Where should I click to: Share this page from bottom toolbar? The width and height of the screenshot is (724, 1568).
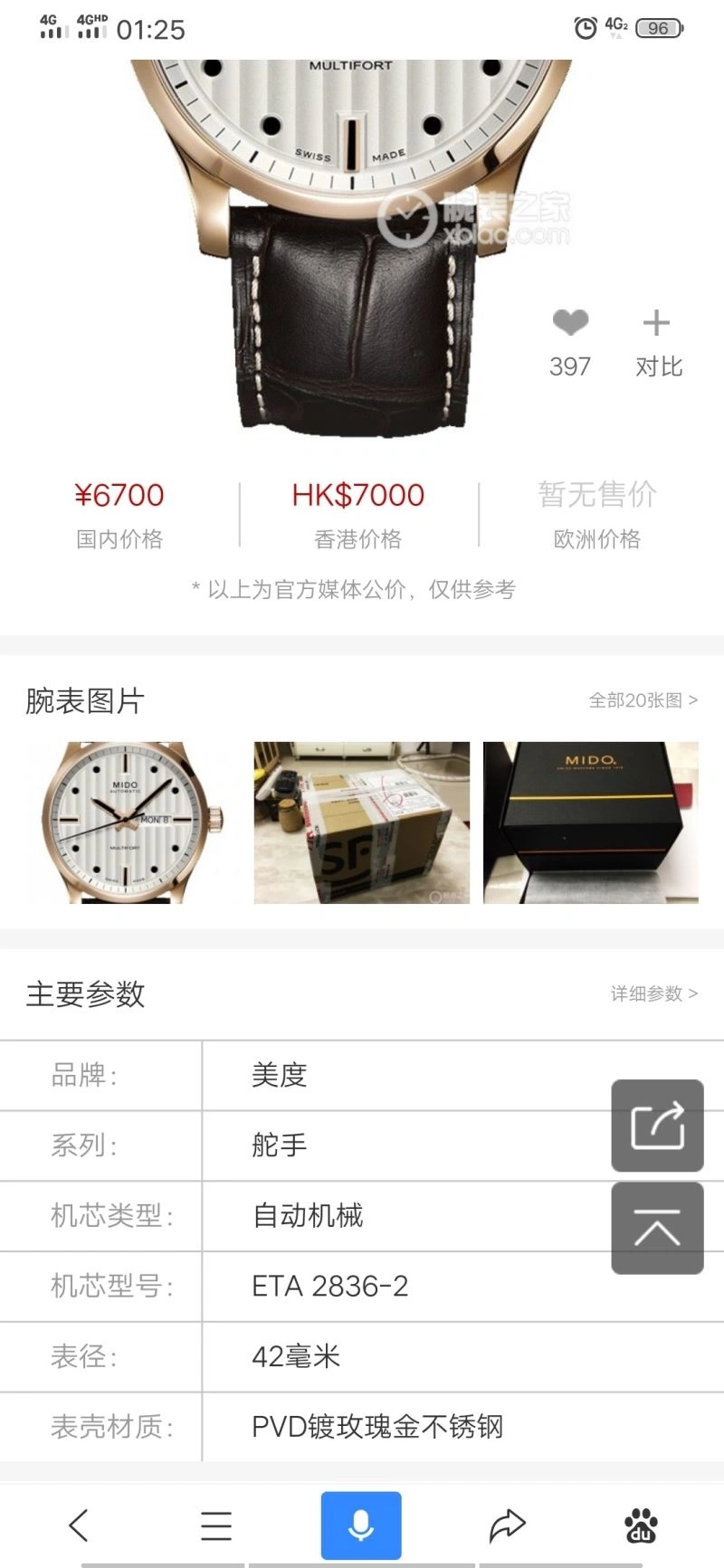[x=507, y=1525]
